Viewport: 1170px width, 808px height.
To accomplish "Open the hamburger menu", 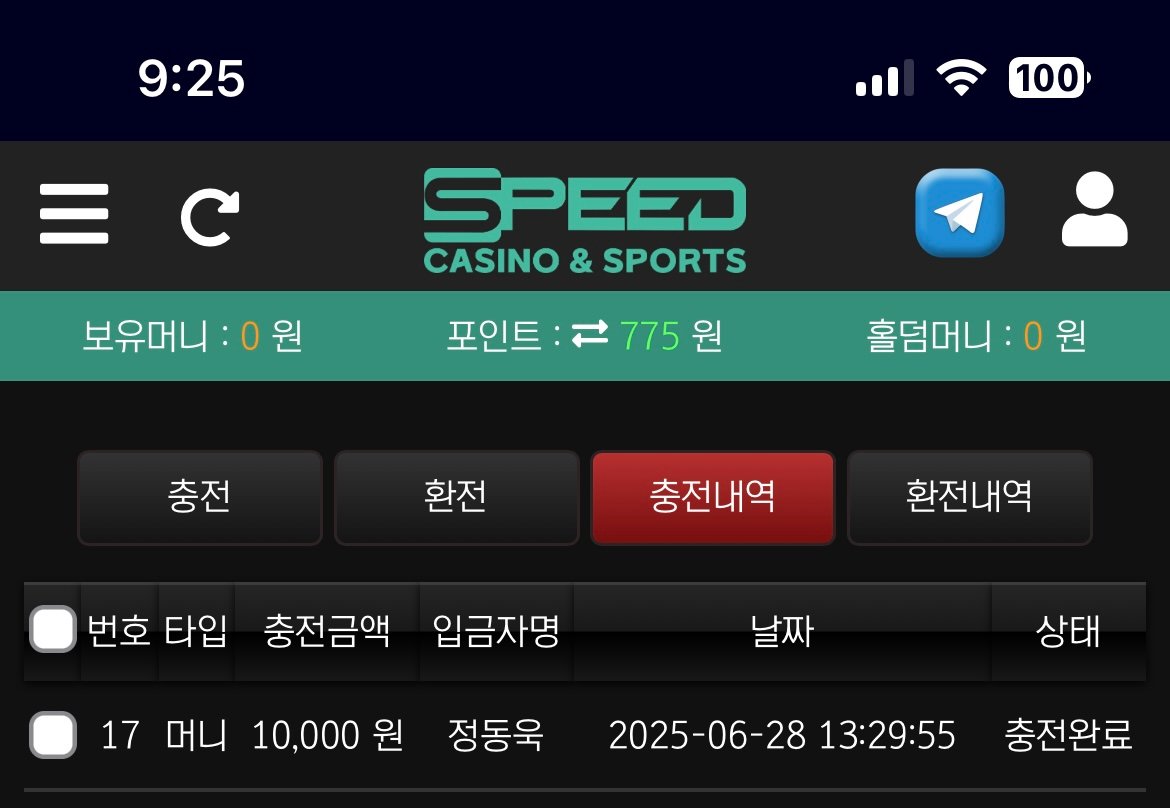I will point(74,214).
